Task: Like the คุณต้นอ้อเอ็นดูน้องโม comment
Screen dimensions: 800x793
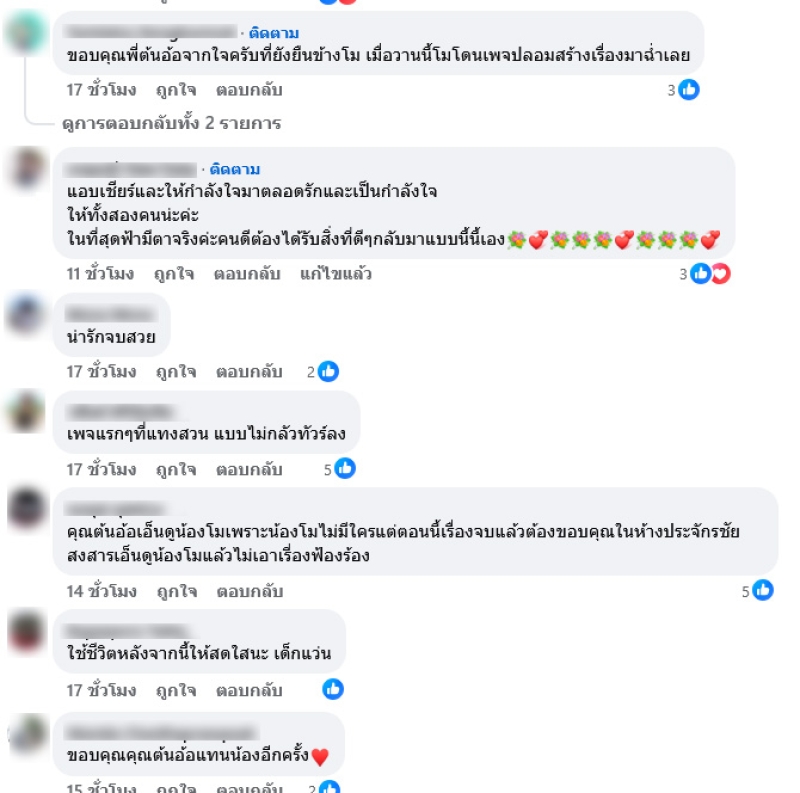Action: click(175, 591)
